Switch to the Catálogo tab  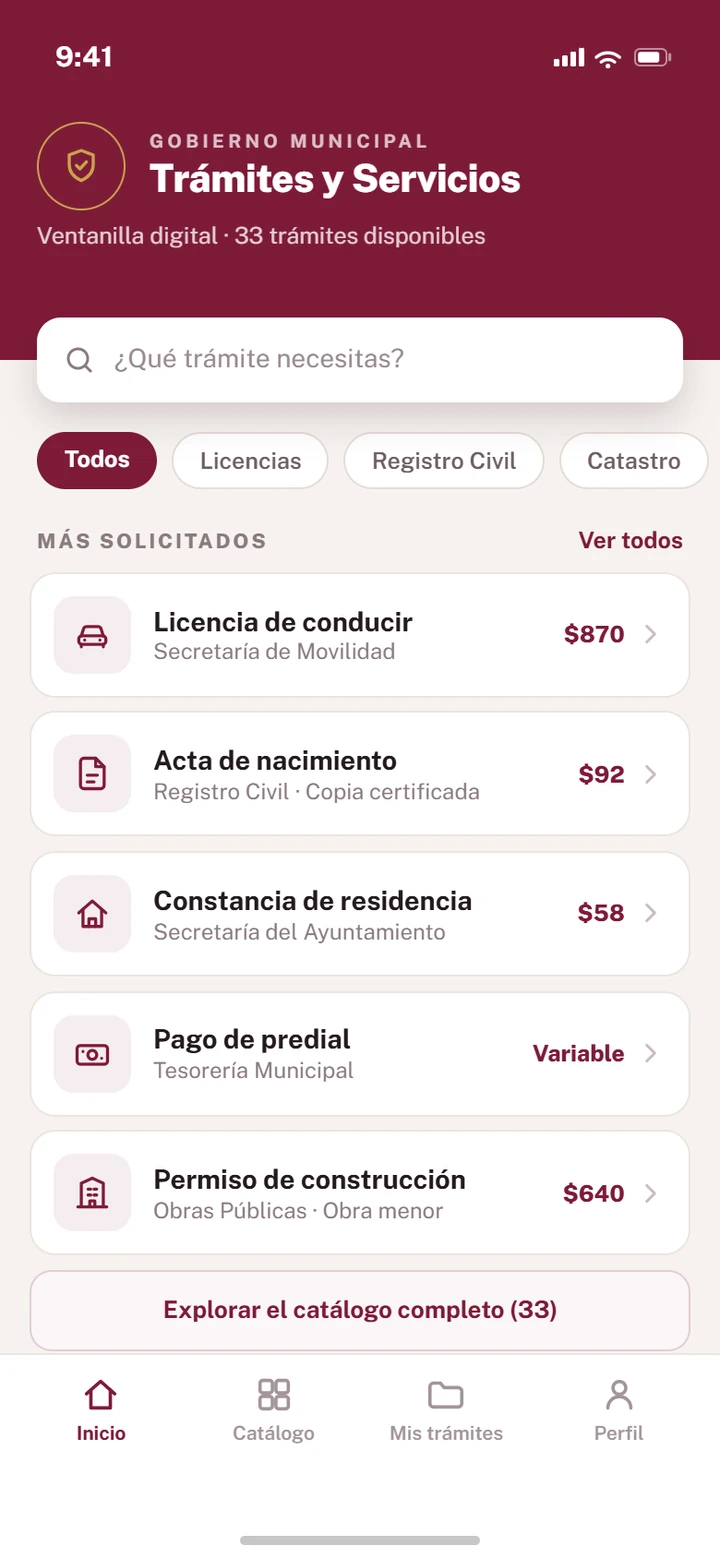pyautogui.click(x=273, y=1411)
